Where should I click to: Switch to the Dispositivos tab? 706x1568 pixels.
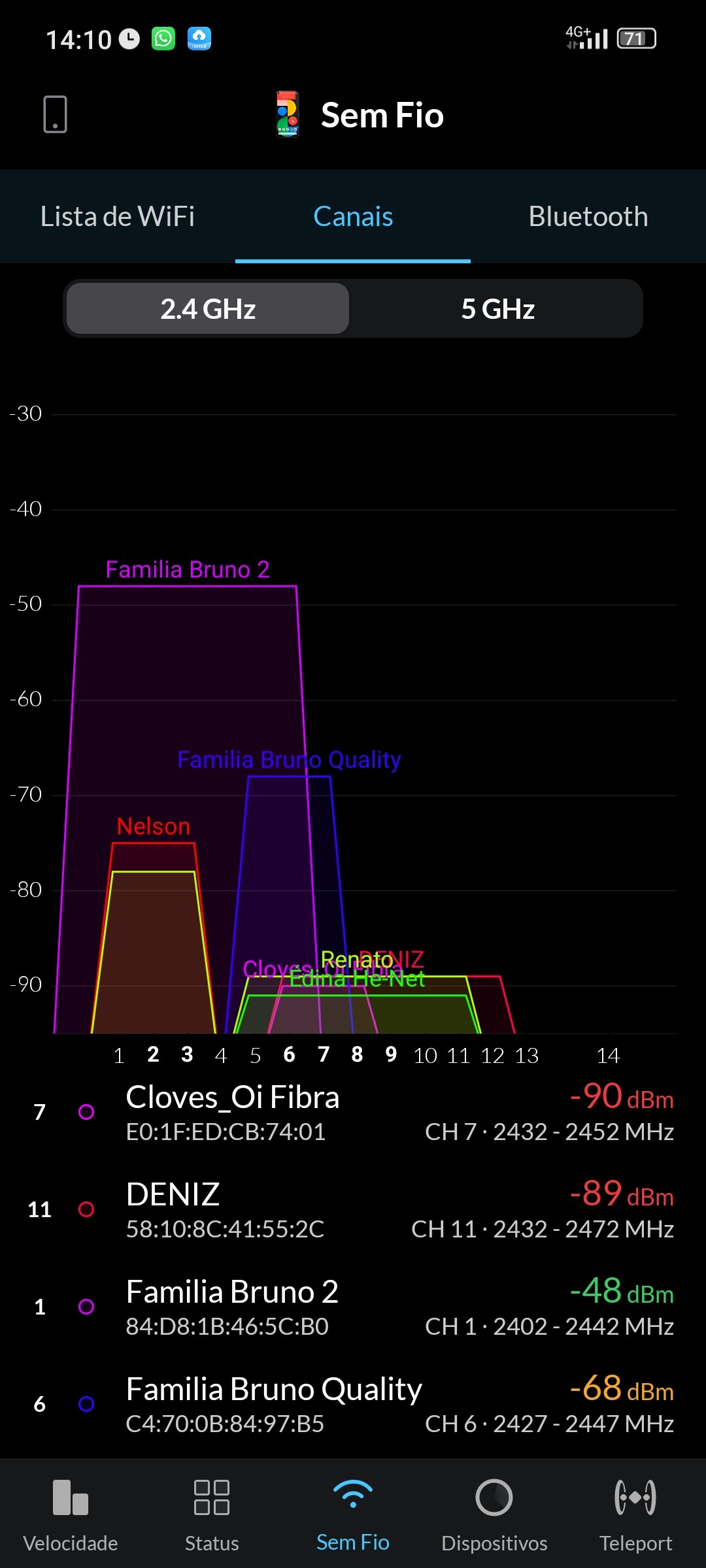tap(494, 1513)
